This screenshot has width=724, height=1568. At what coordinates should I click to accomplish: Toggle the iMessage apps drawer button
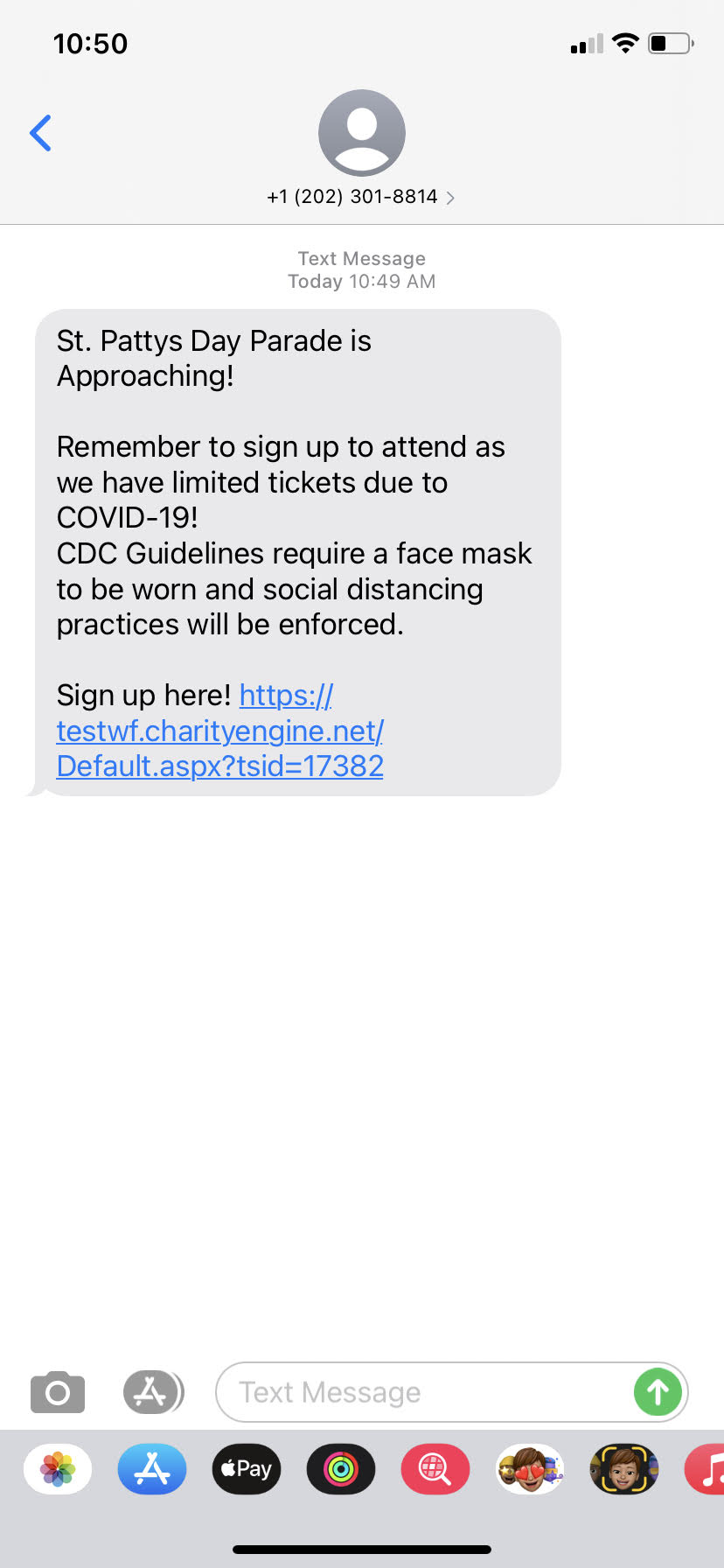coord(153,1391)
